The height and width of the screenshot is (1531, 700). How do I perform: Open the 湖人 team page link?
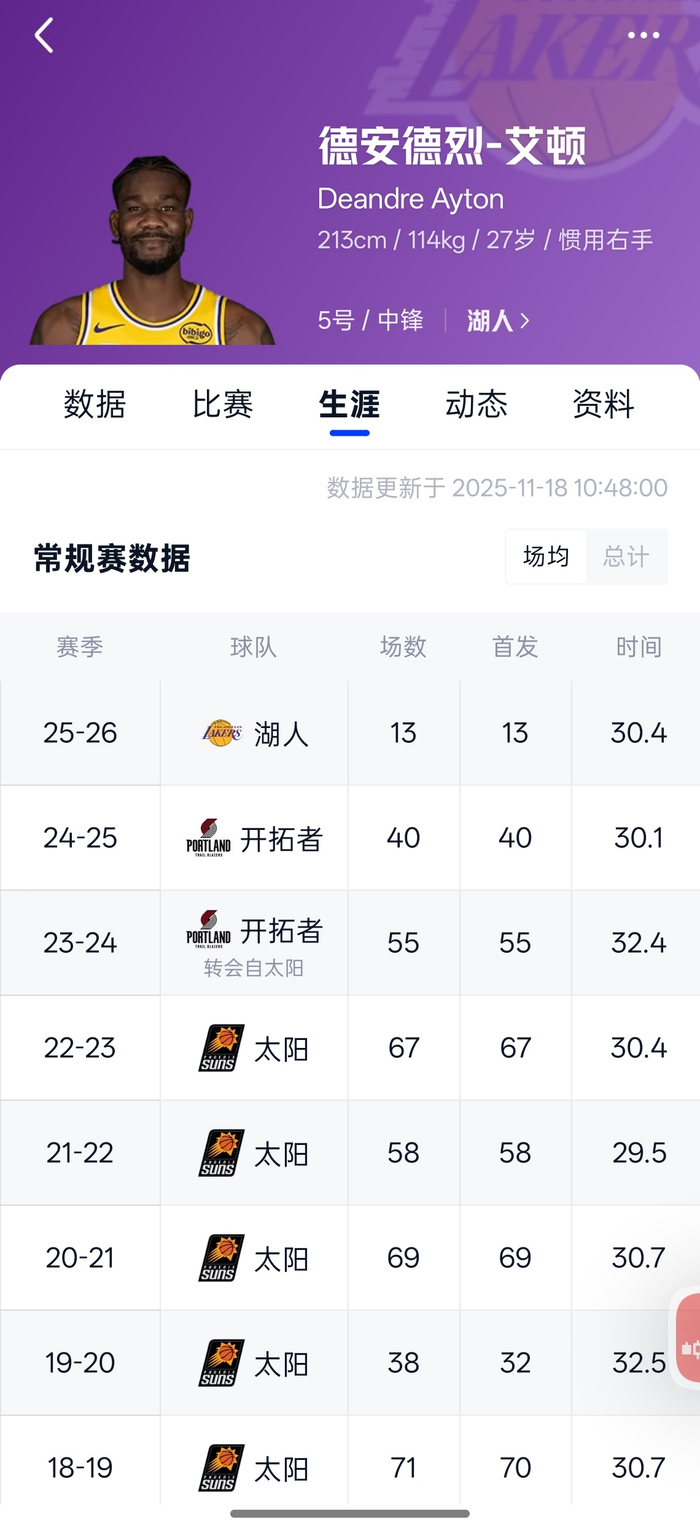click(497, 321)
